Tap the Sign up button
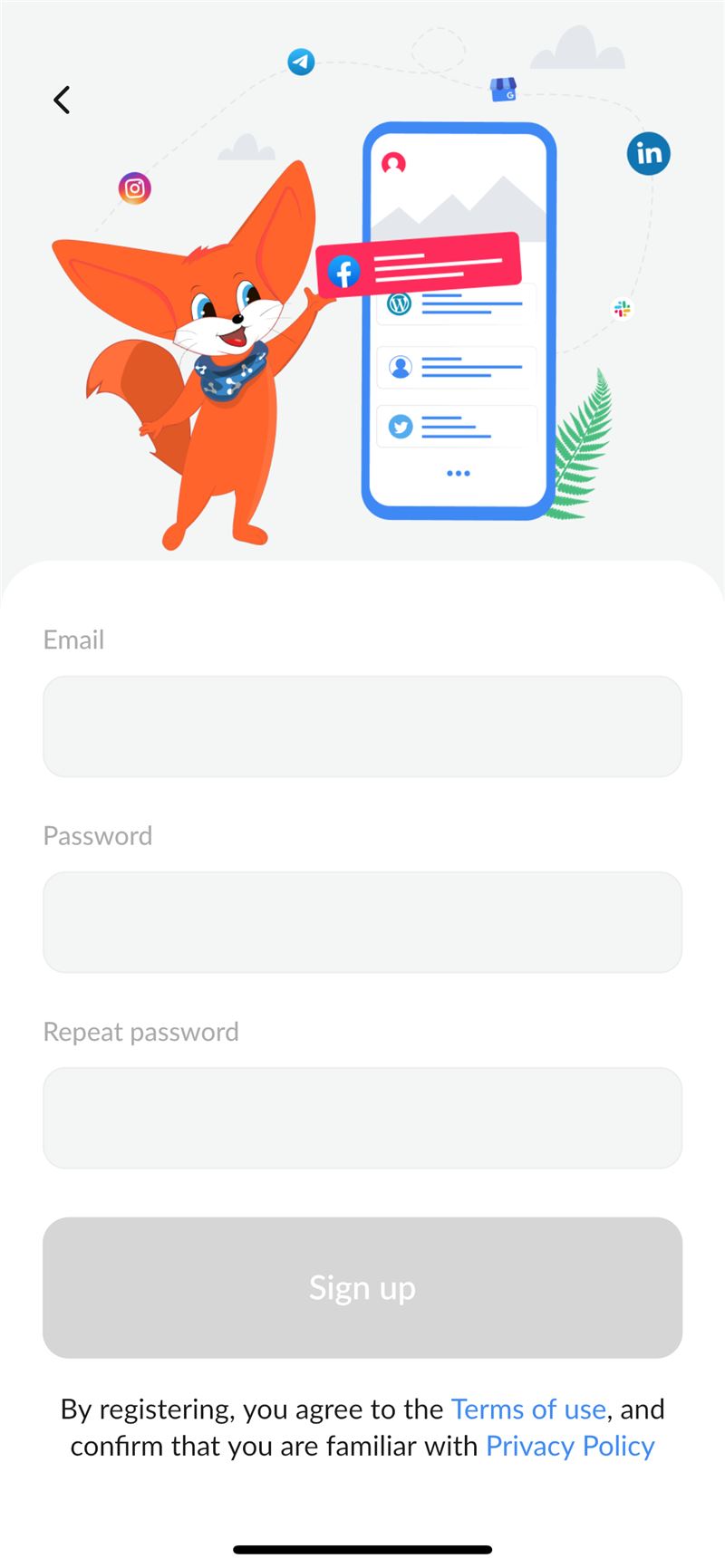Viewport: 725px width, 1568px height. (x=362, y=1287)
